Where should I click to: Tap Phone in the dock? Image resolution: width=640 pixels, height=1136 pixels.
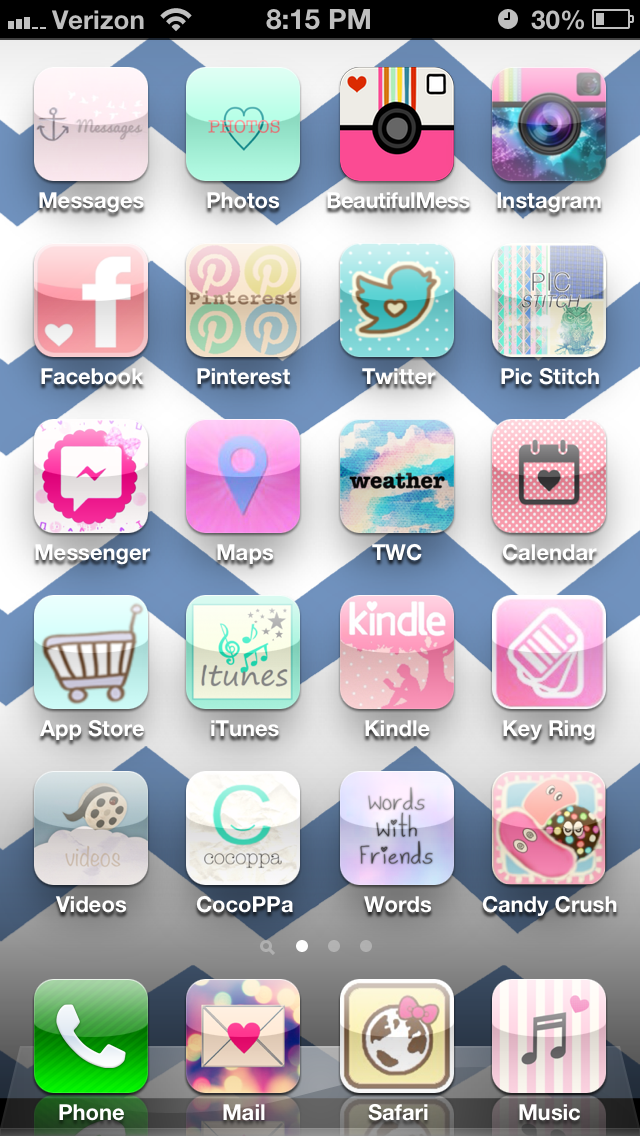tap(91, 1036)
